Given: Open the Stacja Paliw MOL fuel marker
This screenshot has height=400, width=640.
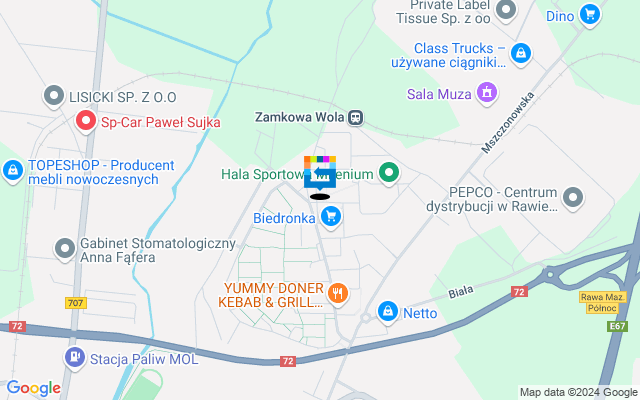Looking at the screenshot, I should click(x=74, y=357).
